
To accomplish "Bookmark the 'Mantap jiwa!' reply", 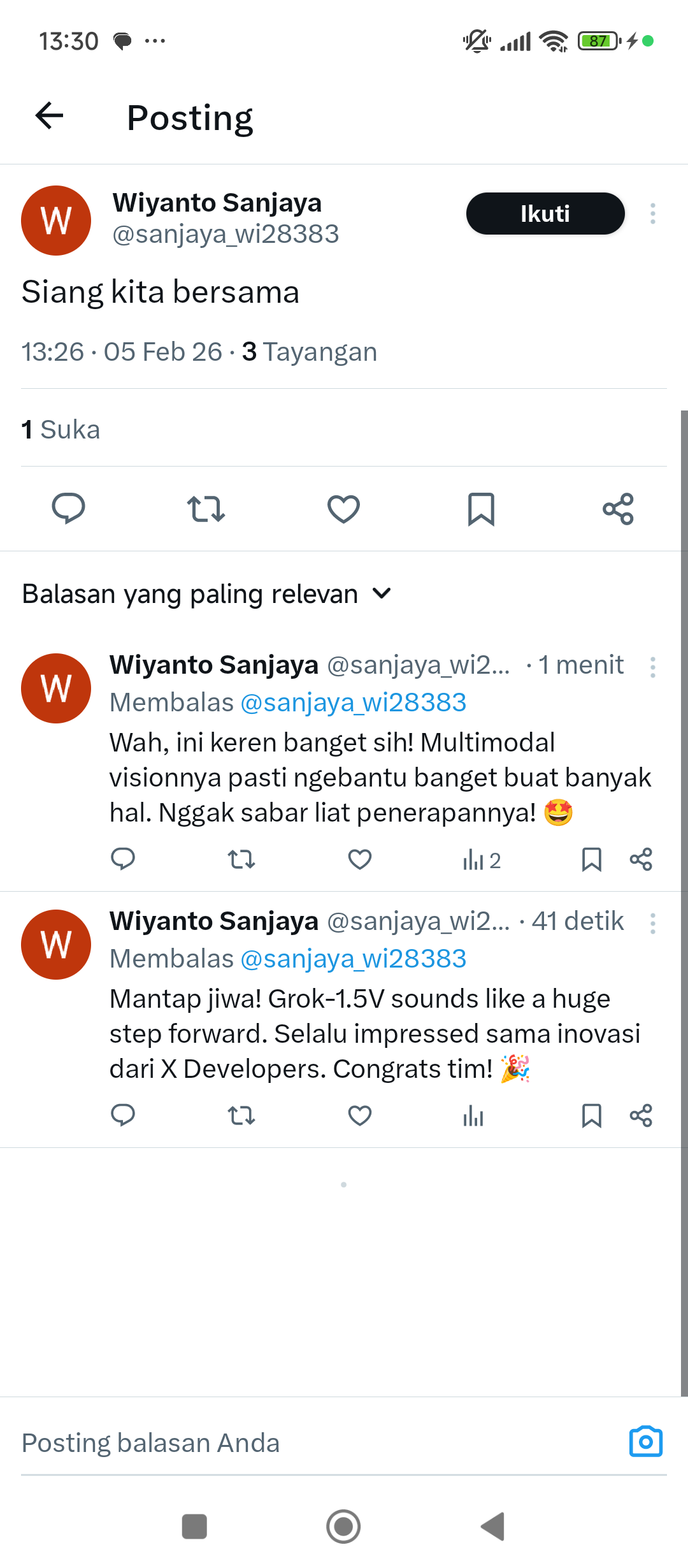I will point(592,1116).
